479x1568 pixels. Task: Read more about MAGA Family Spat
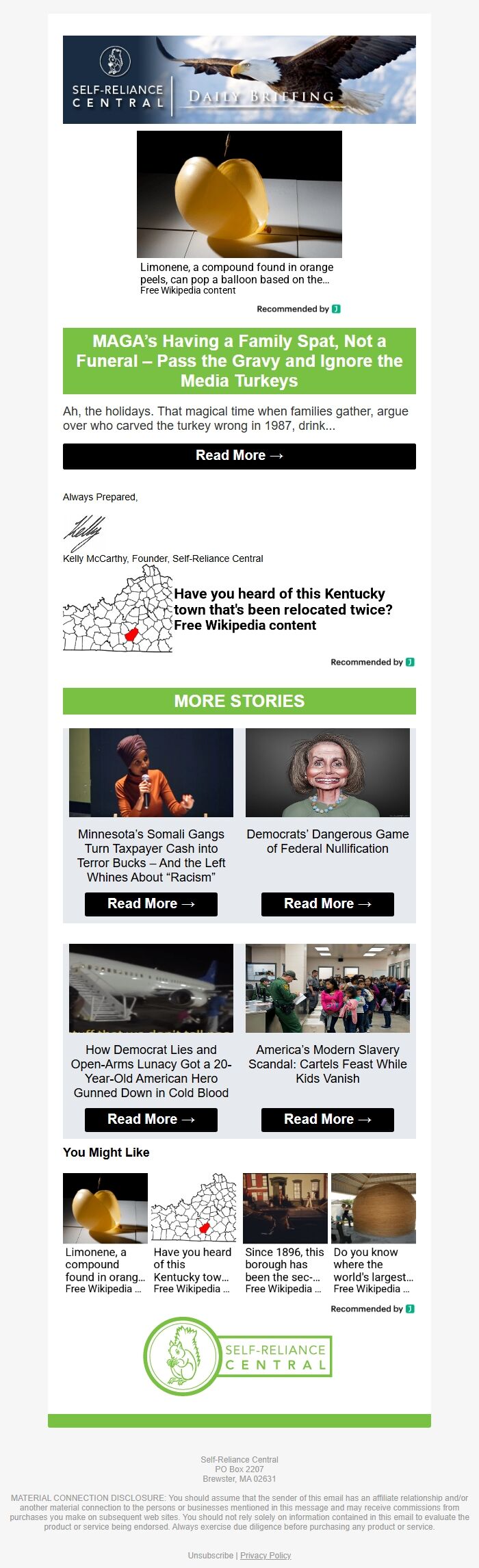click(x=239, y=456)
